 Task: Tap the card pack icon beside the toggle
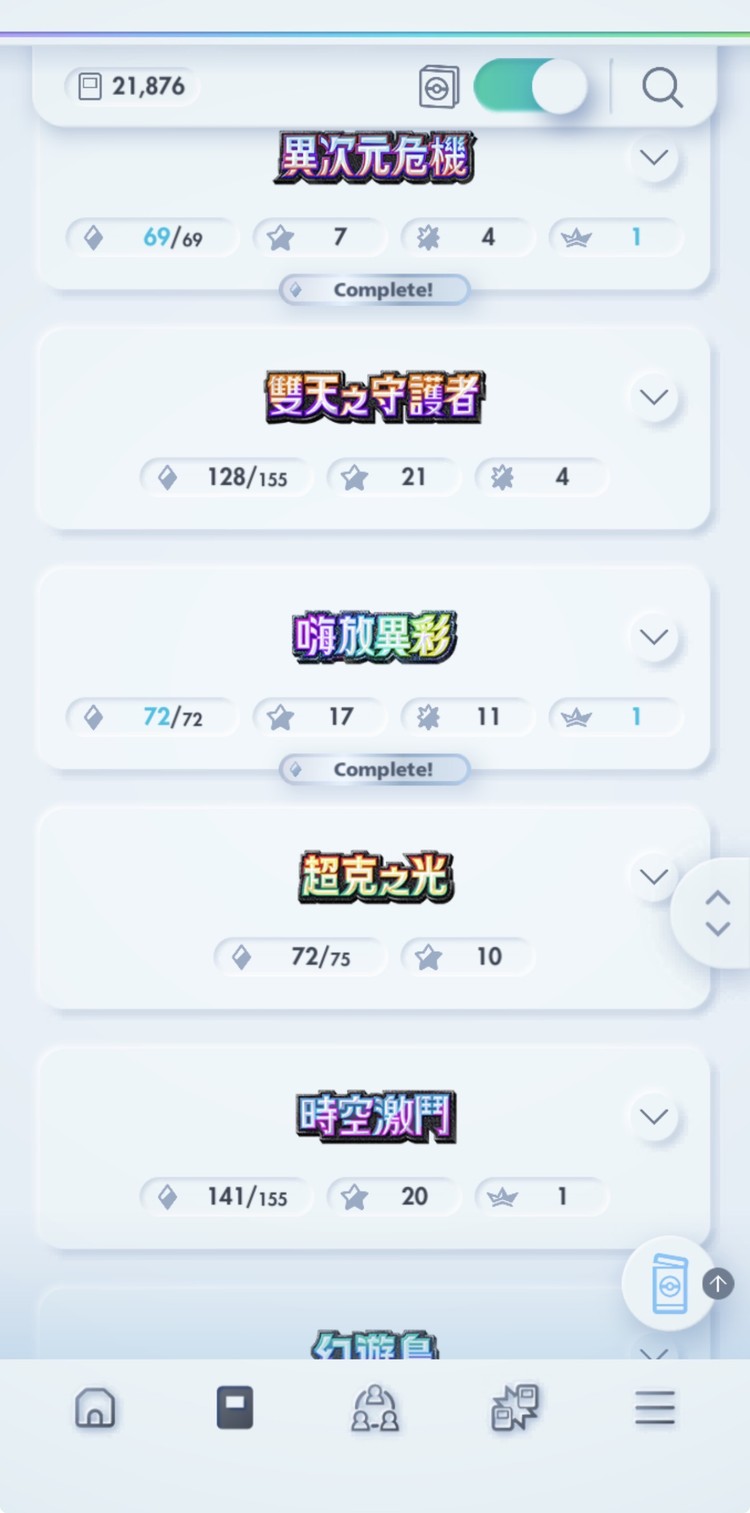(x=440, y=87)
